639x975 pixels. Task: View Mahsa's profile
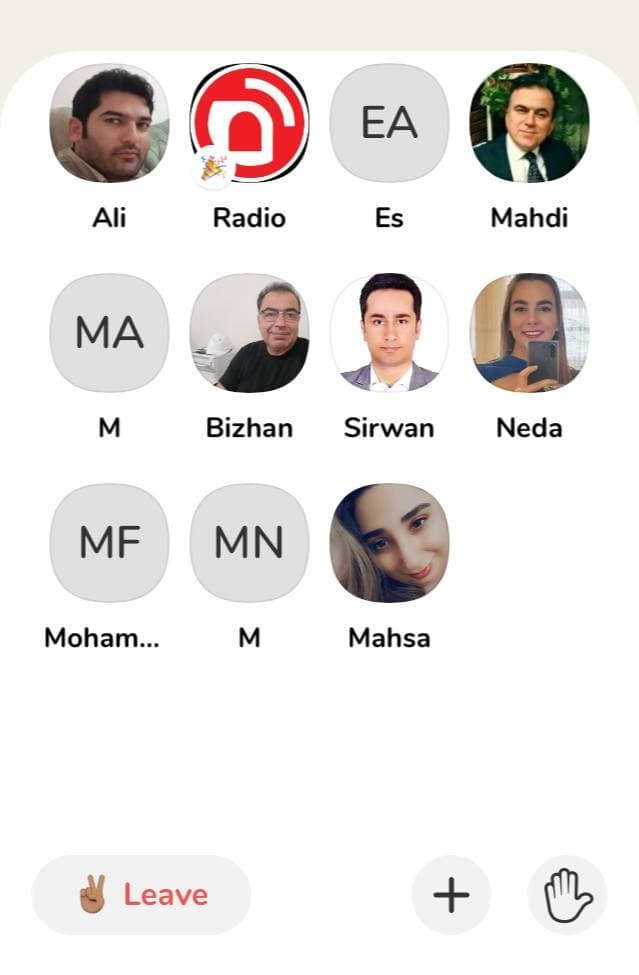click(x=389, y=543)
